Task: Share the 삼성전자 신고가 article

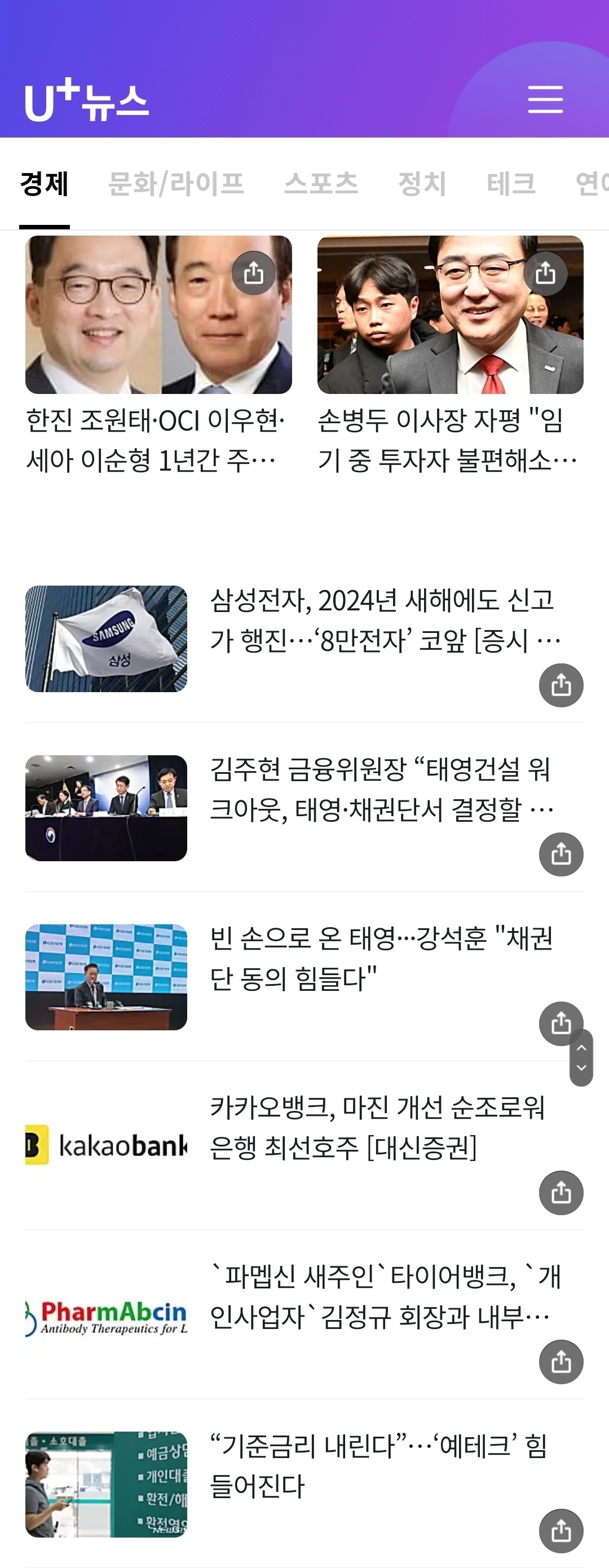Action: pyautogui.click(x=561, y=685)
